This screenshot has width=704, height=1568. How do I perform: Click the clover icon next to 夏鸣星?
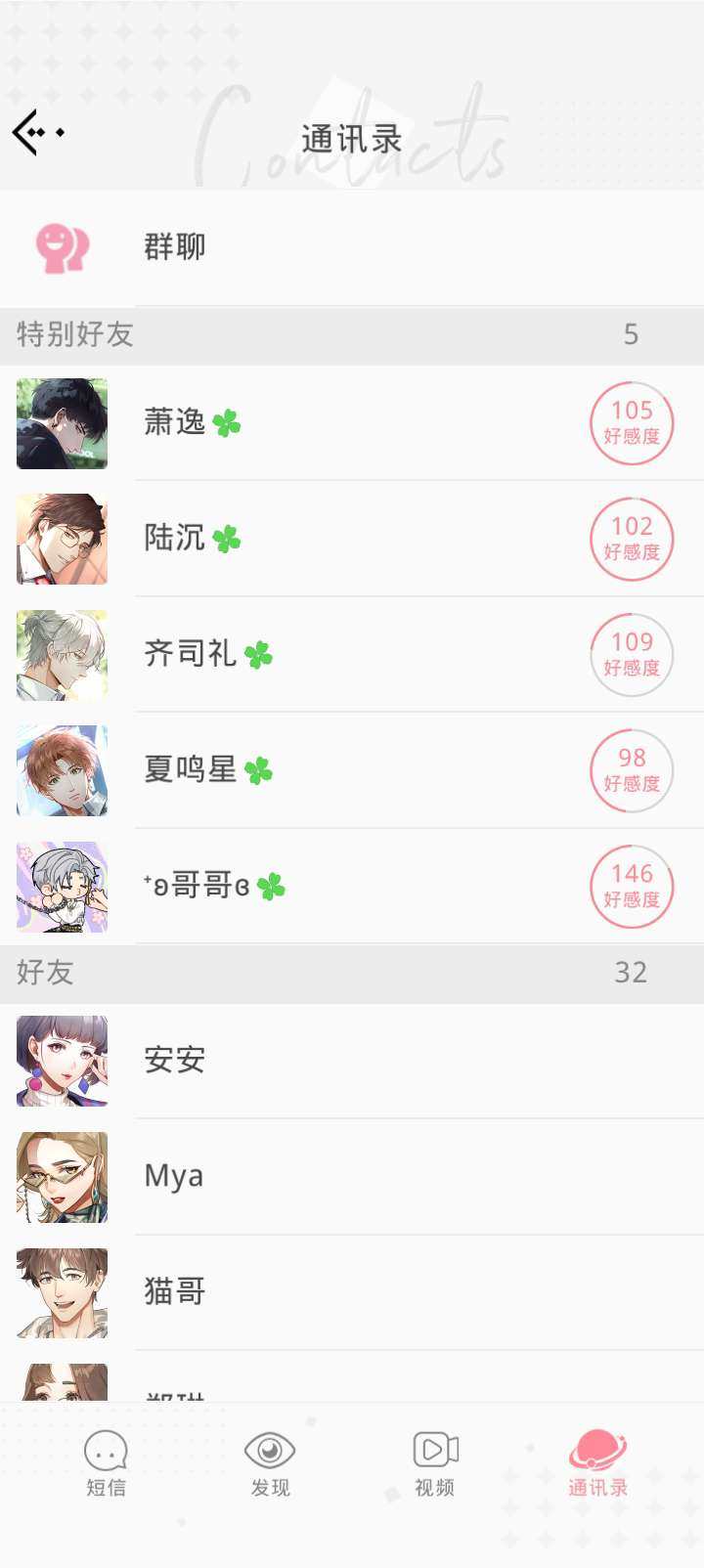(257, 769)
